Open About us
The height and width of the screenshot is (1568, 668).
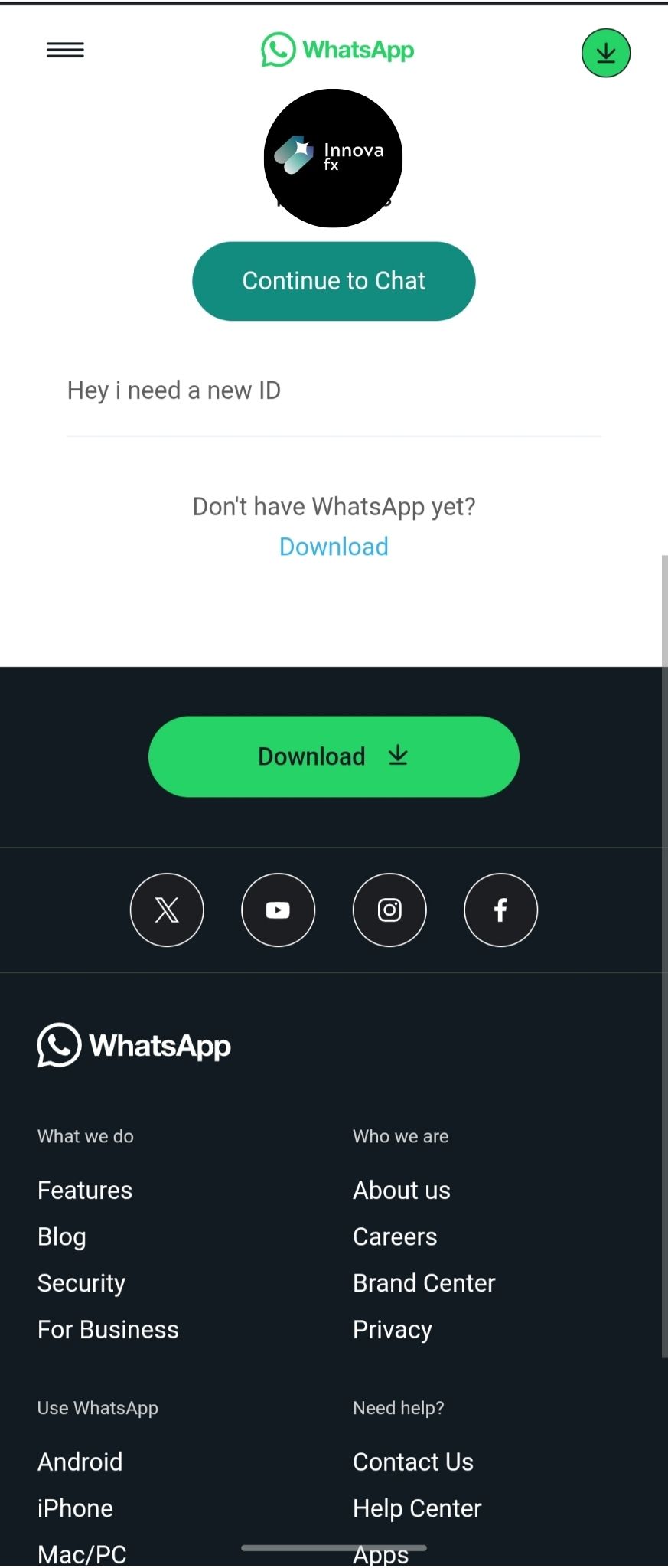(401, 1191)
